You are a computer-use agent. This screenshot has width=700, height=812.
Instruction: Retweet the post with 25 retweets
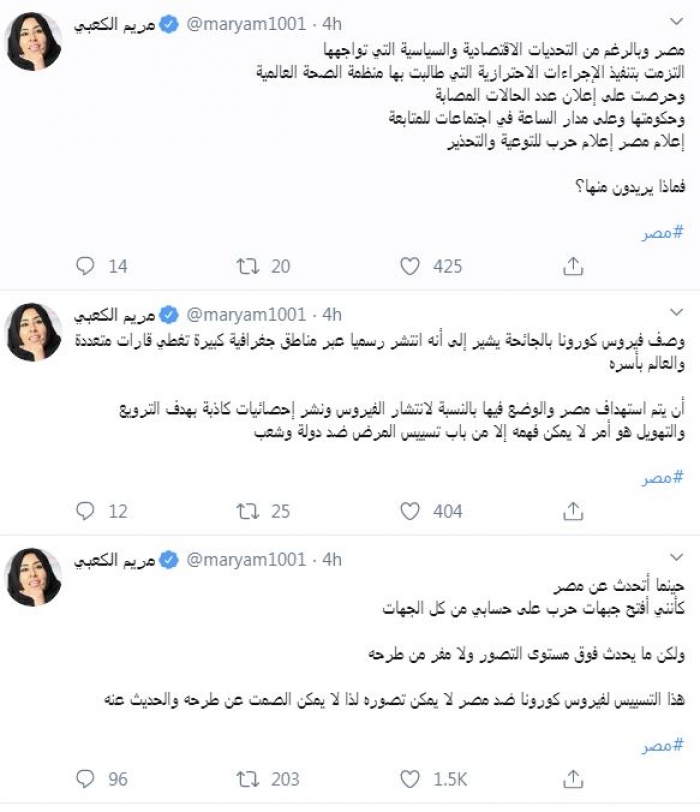[x=246, y=511]
